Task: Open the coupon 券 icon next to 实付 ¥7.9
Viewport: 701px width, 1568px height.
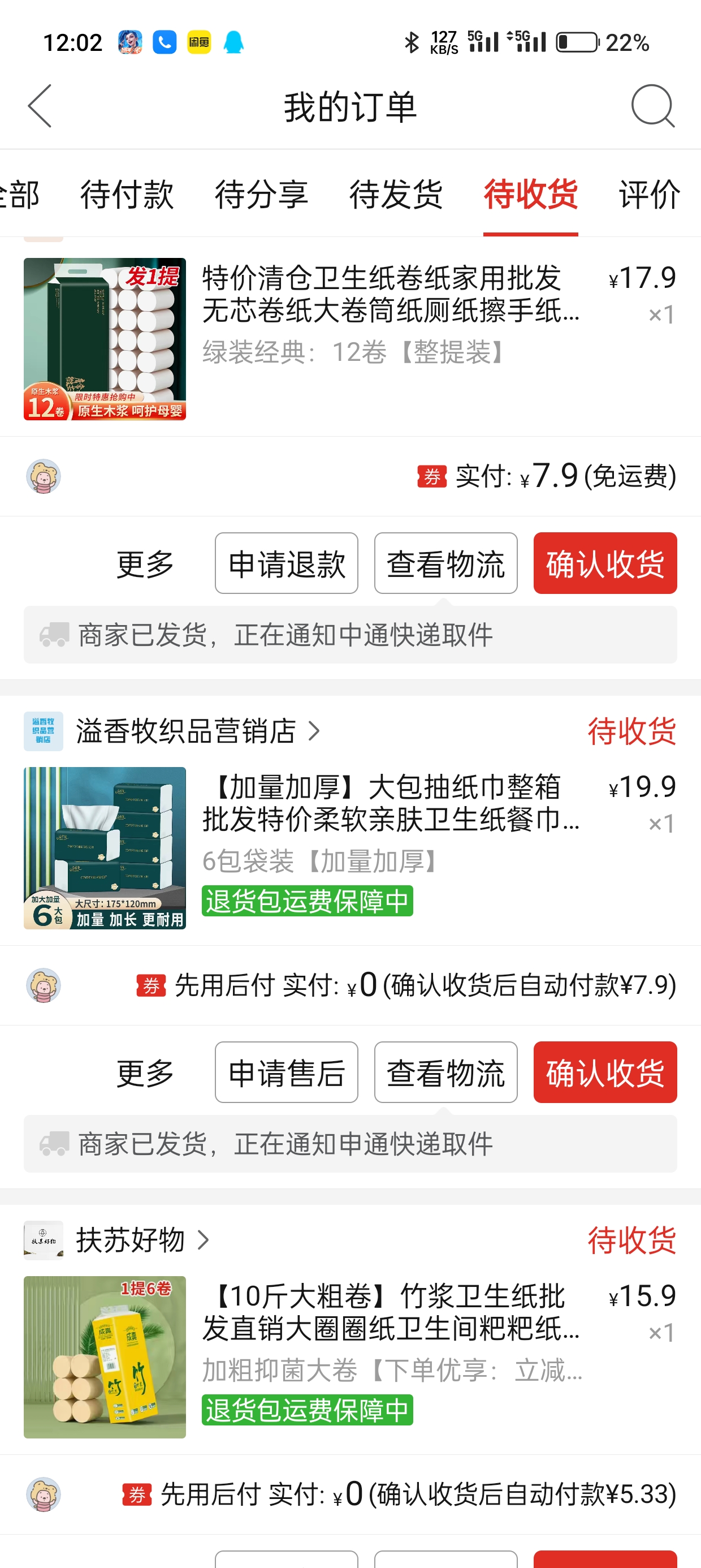Action: [x=431, y=479]
